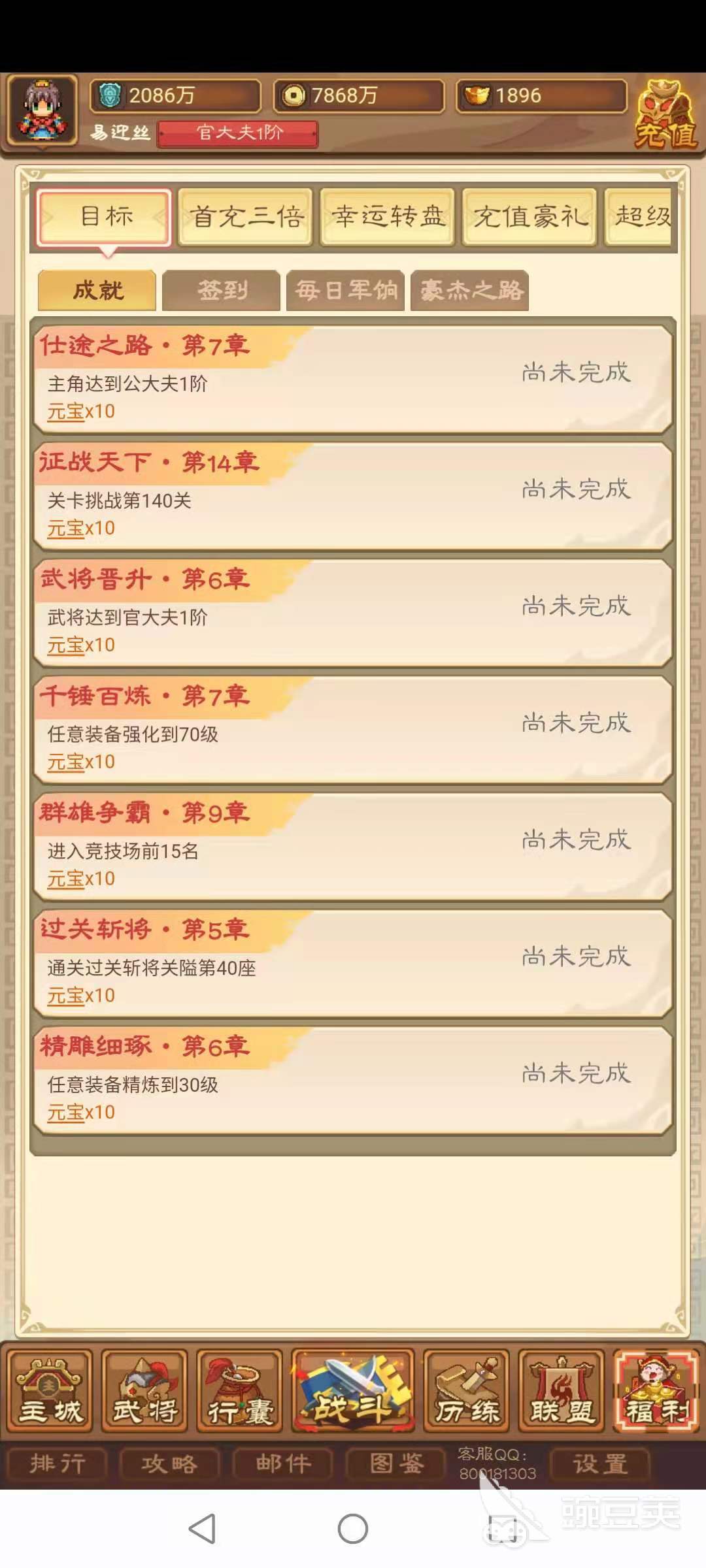Screen dimensions: 706x1568
Task: Check the 邮件 mailbox
Action: pos(283,1463)
